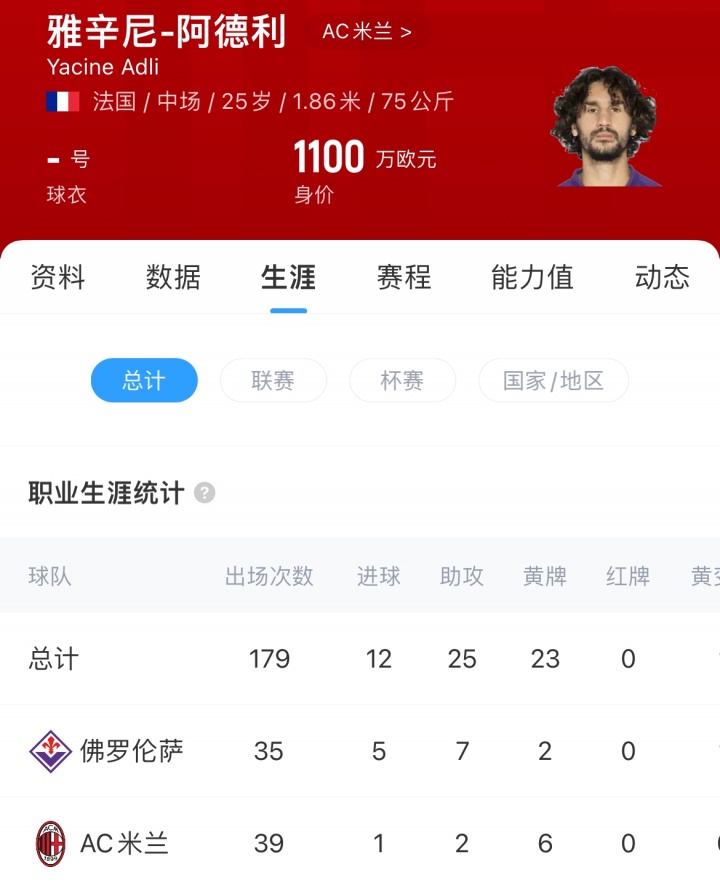Filter career stats by 联赛
Viewport: 720px width, 883px height.
273,381
